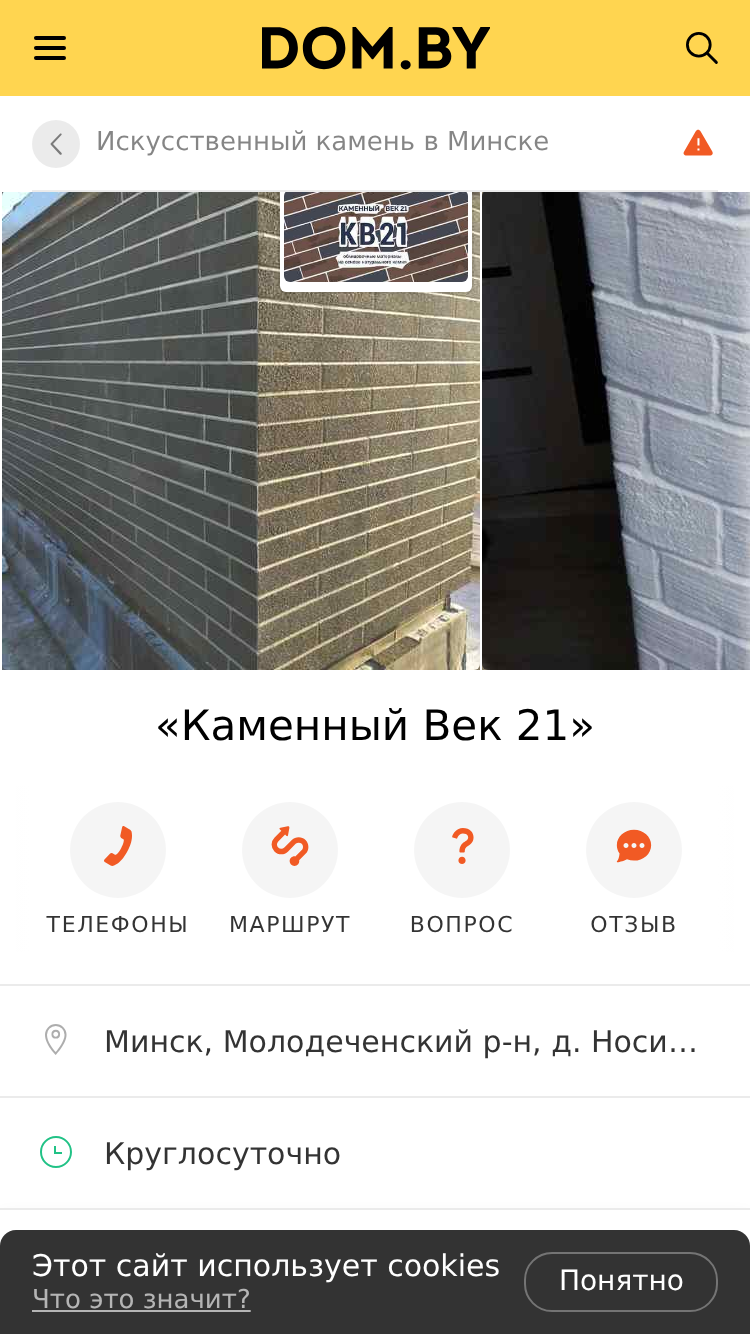Follow the Что это значит? link
The height and width of the screenshot is (1334, 750).
[x=141, y=1299]
